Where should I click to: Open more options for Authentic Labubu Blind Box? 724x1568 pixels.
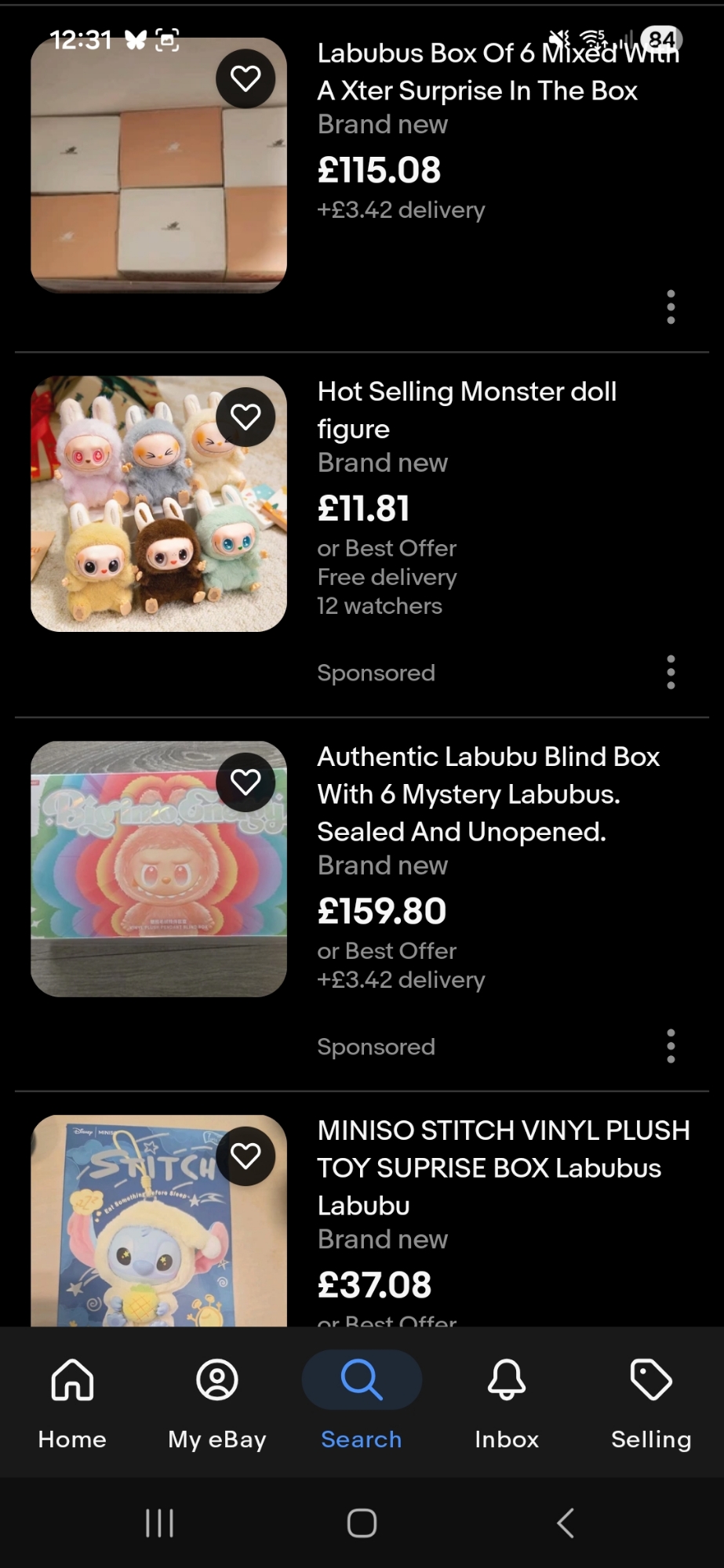[671, 1046]
